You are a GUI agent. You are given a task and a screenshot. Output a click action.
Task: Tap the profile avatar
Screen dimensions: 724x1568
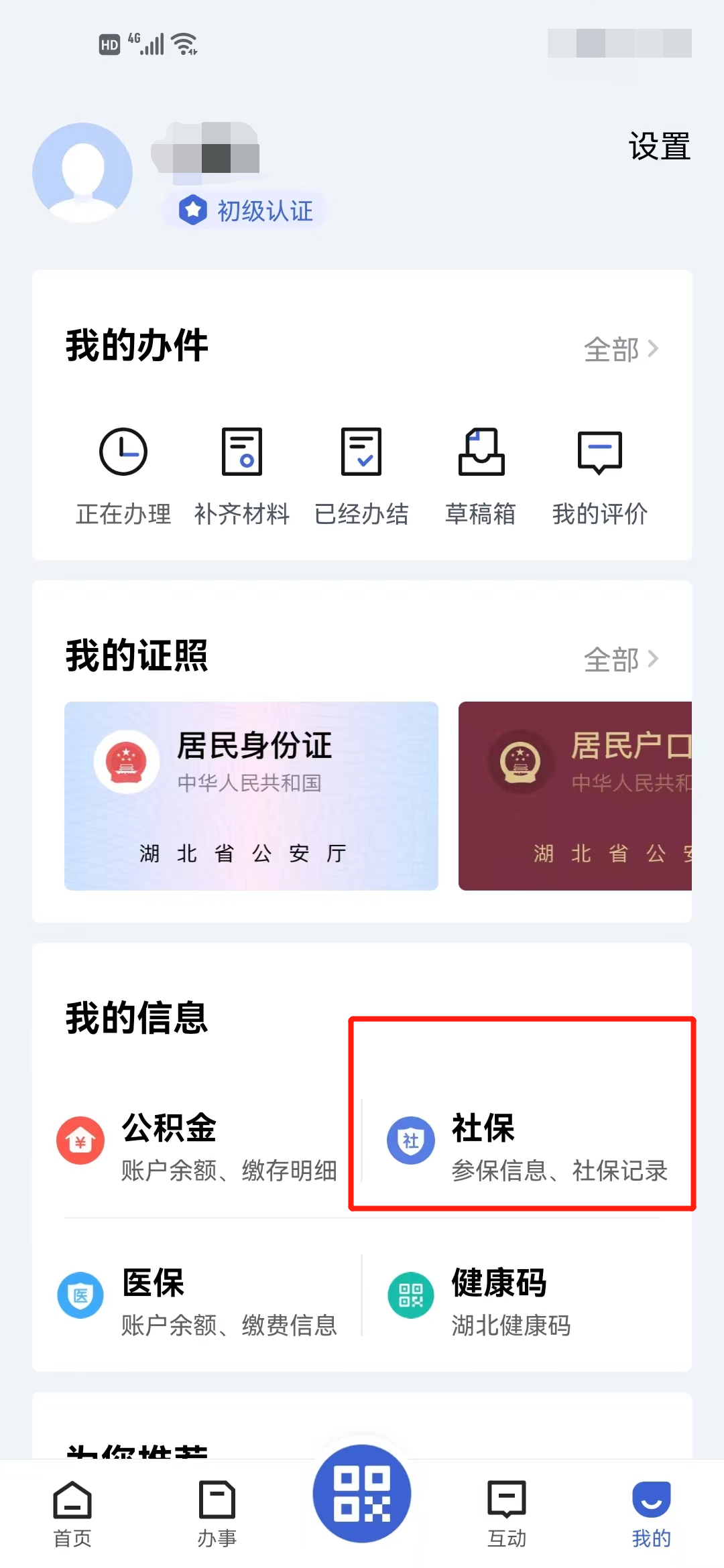click(82, 173)
